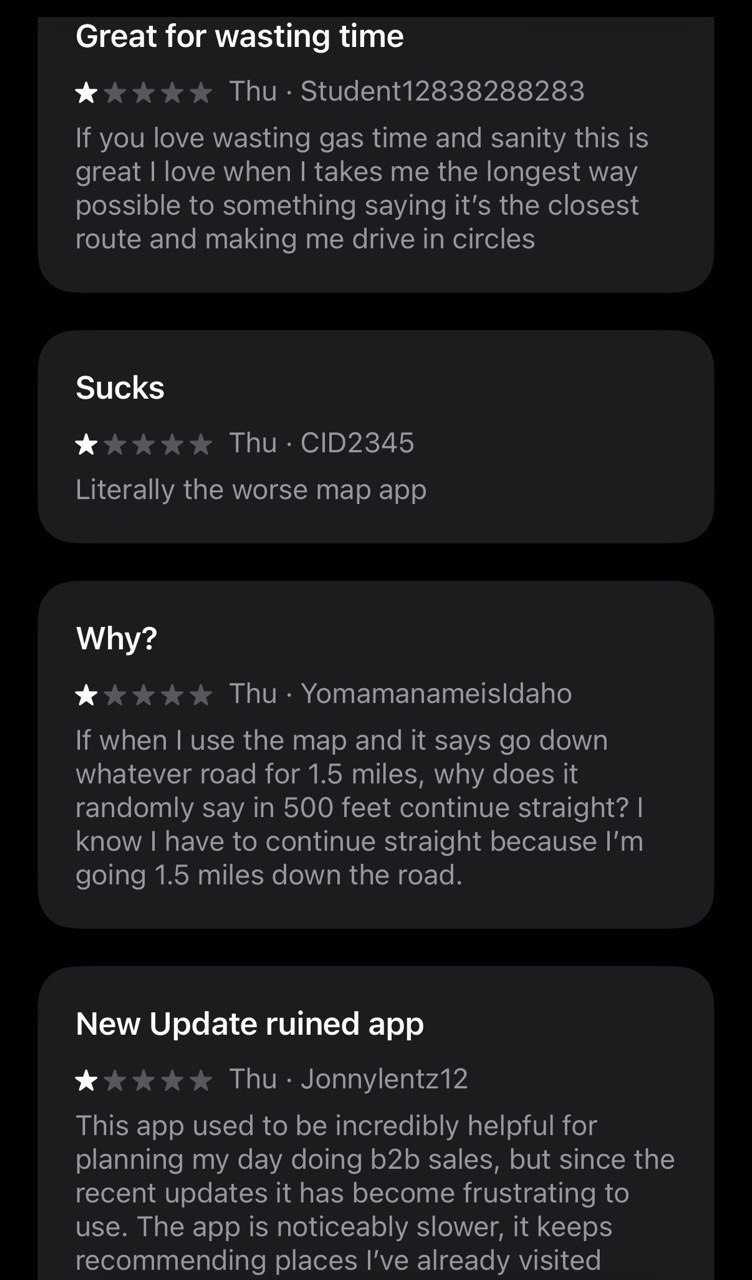This screenshot has width=752, height=1280.
Task: Open the 'Sucks' review by CID2345
Action: pos(376,437)
